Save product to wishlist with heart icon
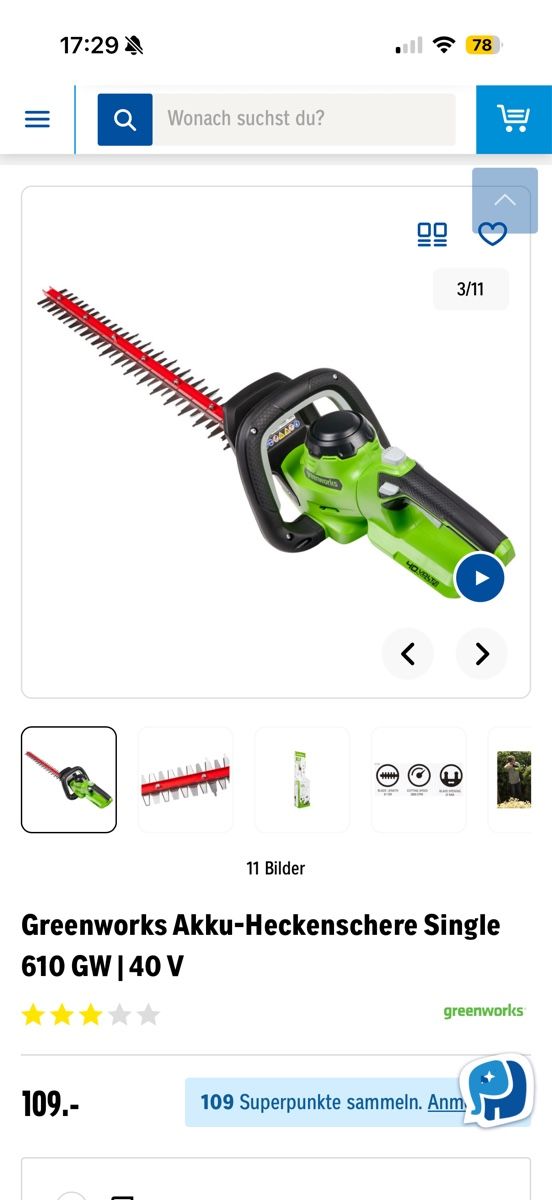552x1200 pixels. tap(492, 234)
